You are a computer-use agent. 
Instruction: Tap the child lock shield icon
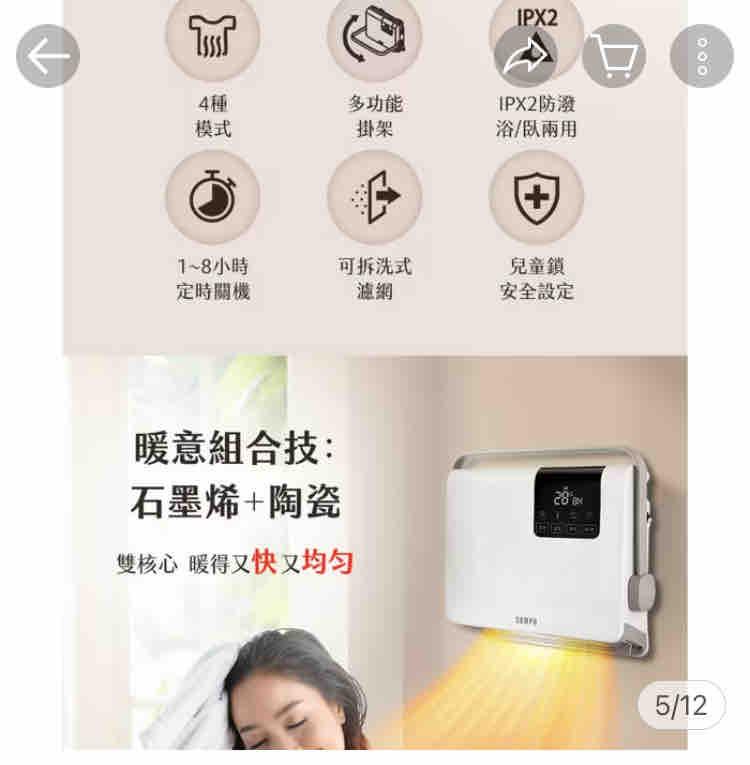pyautogui.click(x=536, y=198)
